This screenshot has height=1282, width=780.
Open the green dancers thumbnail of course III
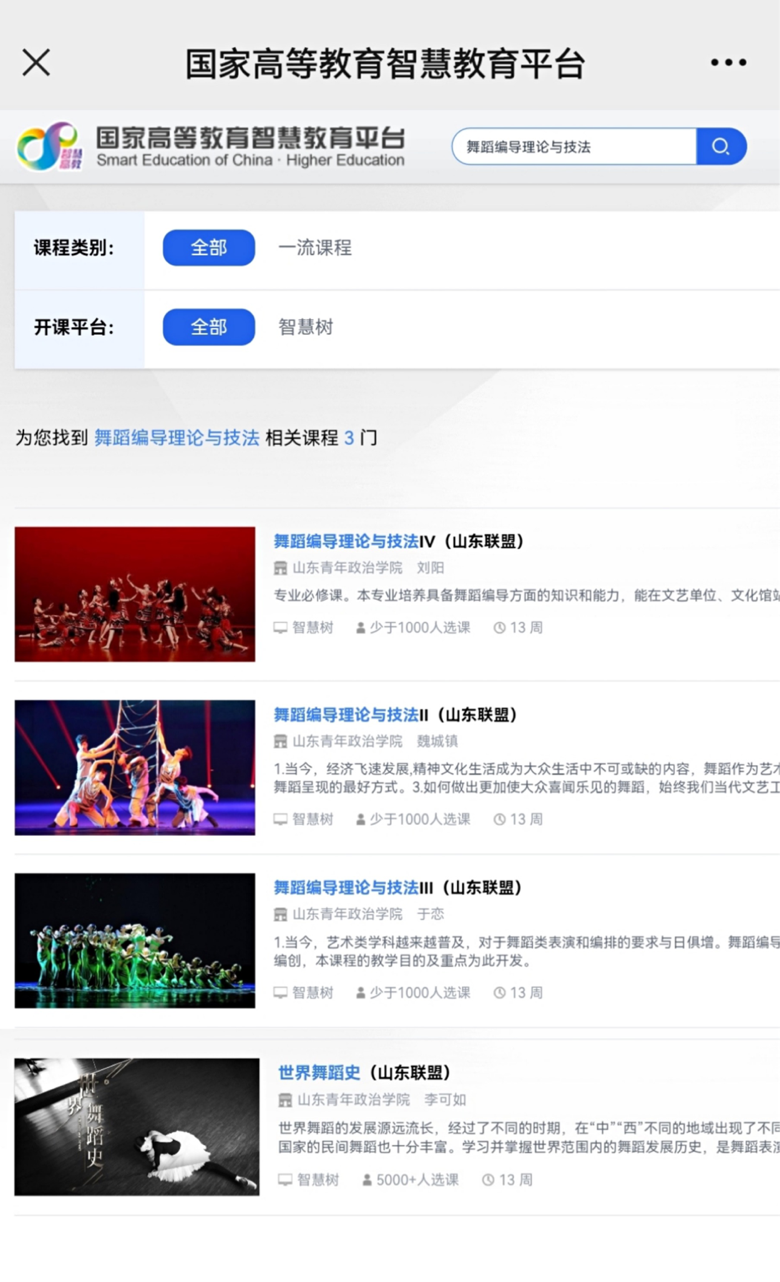click(135, 940)
